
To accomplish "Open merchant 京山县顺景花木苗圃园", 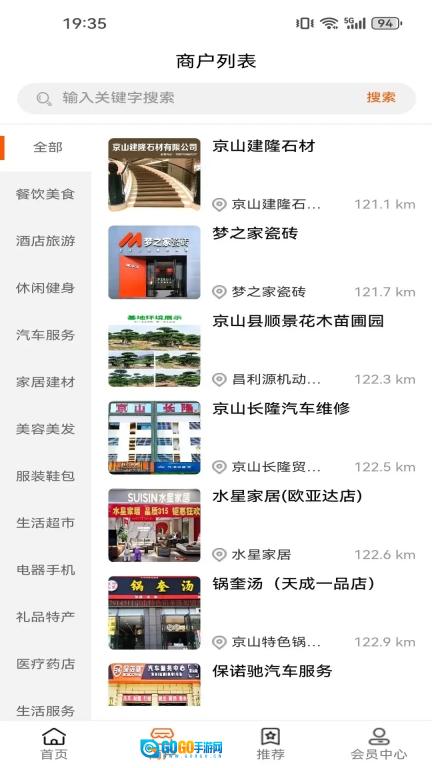I will [x=262, y=350].
